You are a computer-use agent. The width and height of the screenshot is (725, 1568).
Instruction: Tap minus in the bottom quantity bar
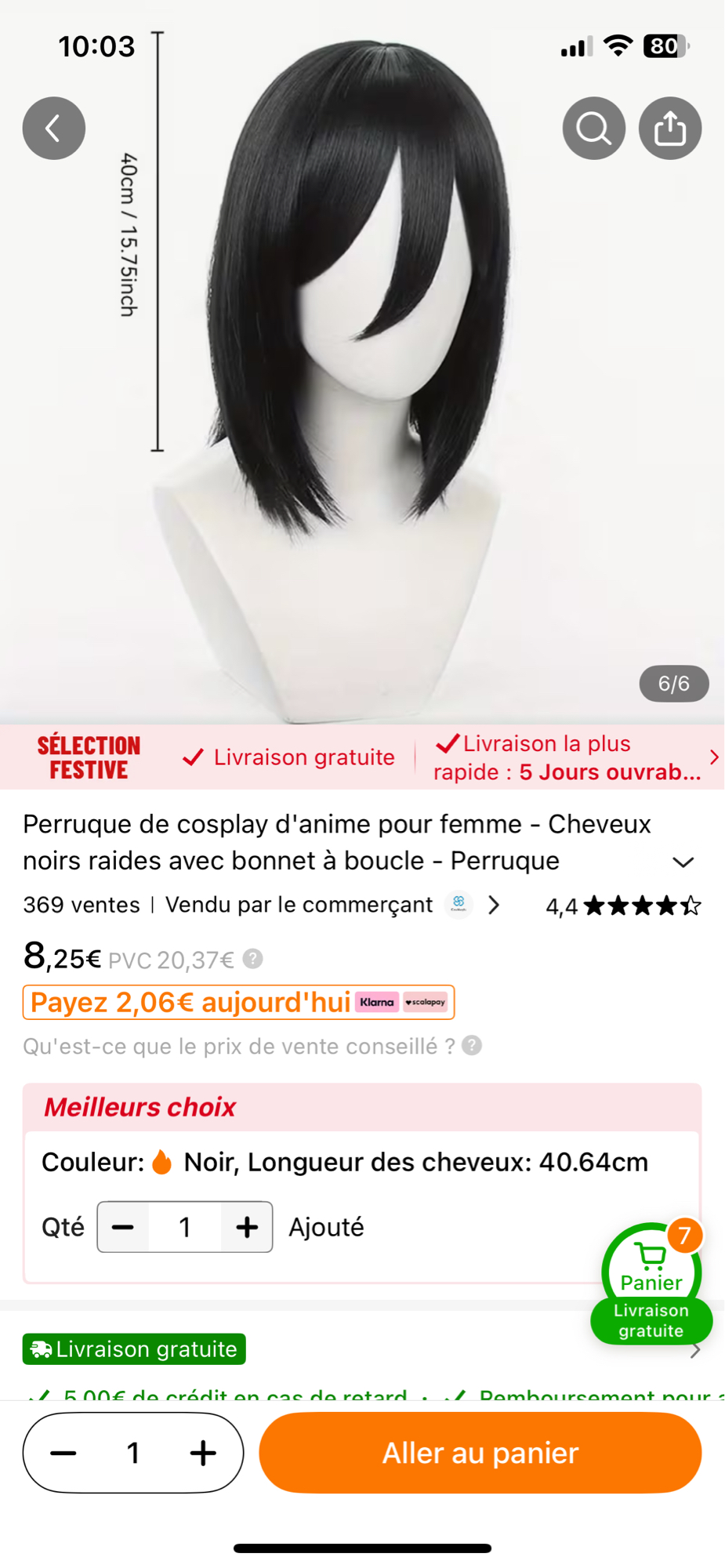[x=63, y=1453]
